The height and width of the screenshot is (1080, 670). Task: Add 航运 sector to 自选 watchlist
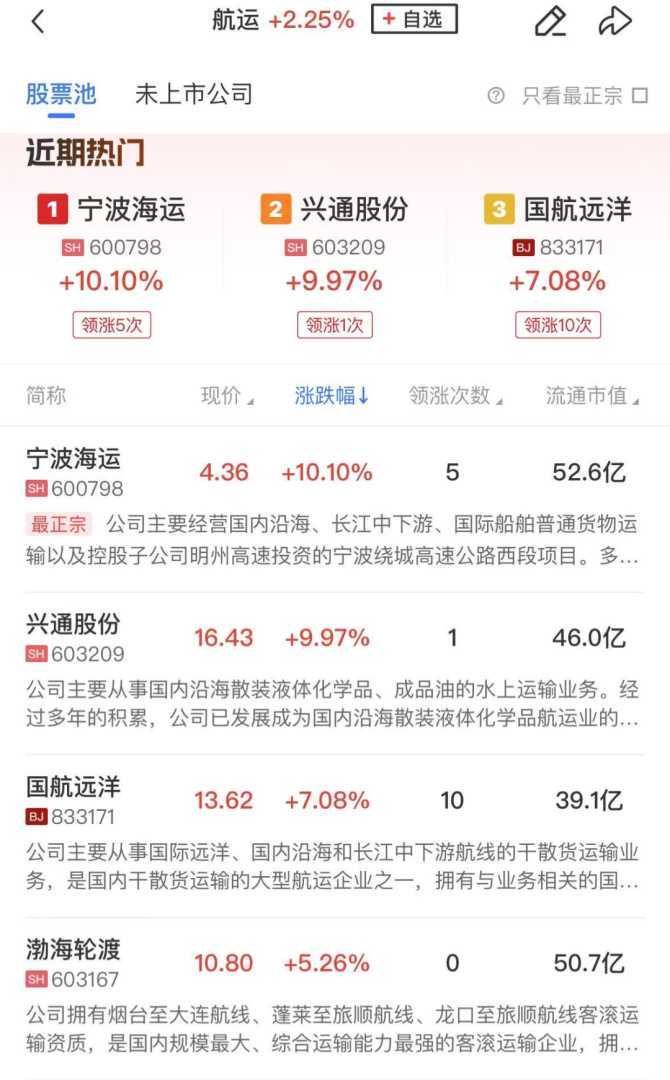click(413, 19)
